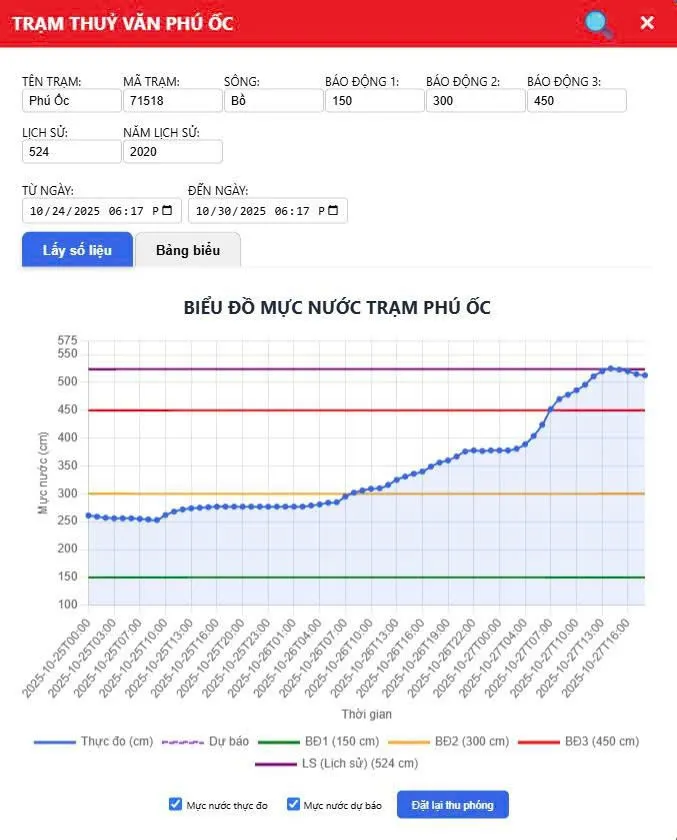Switch to the Bảng biểu tab

[x=188, y=250]
